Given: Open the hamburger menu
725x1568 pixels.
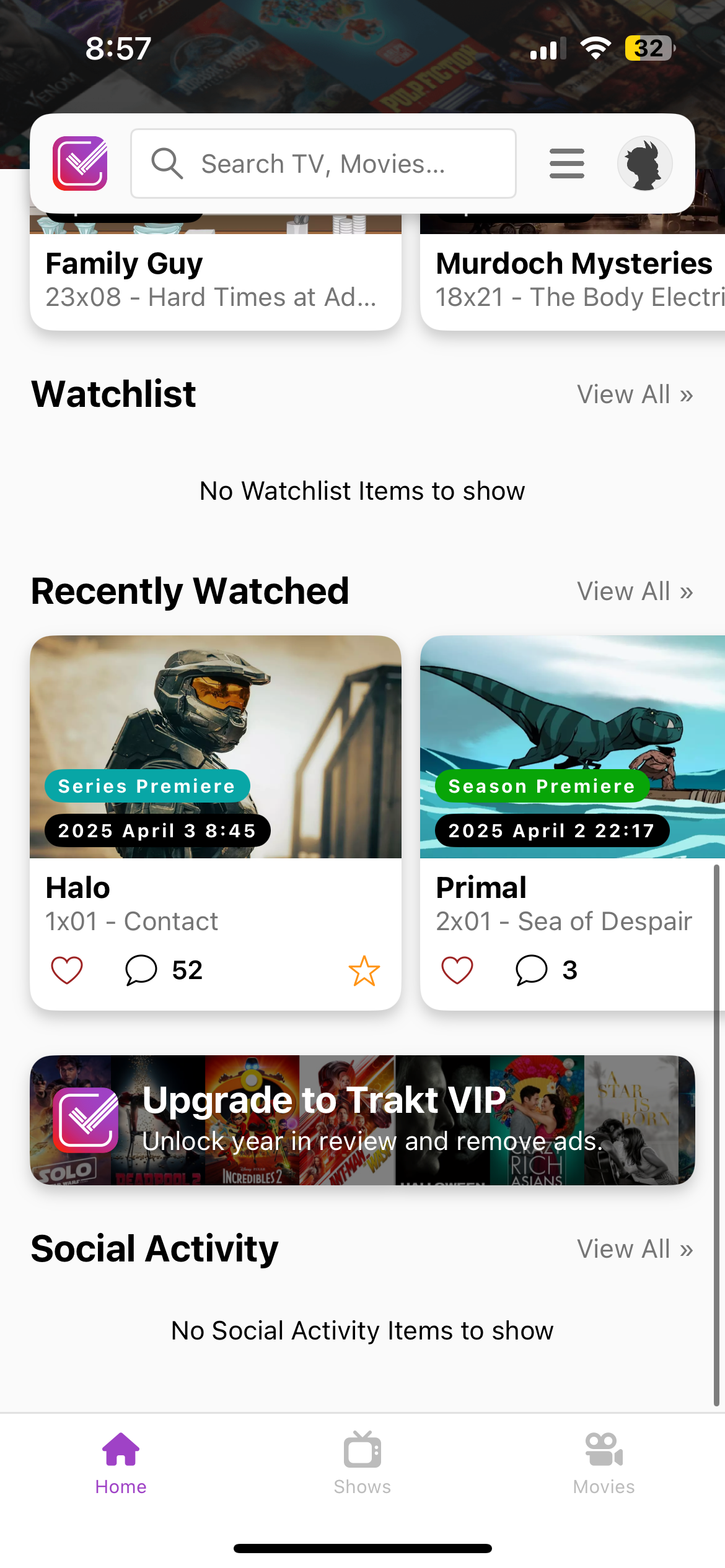Looking at the screenshot, I should [x=566, y=163].
